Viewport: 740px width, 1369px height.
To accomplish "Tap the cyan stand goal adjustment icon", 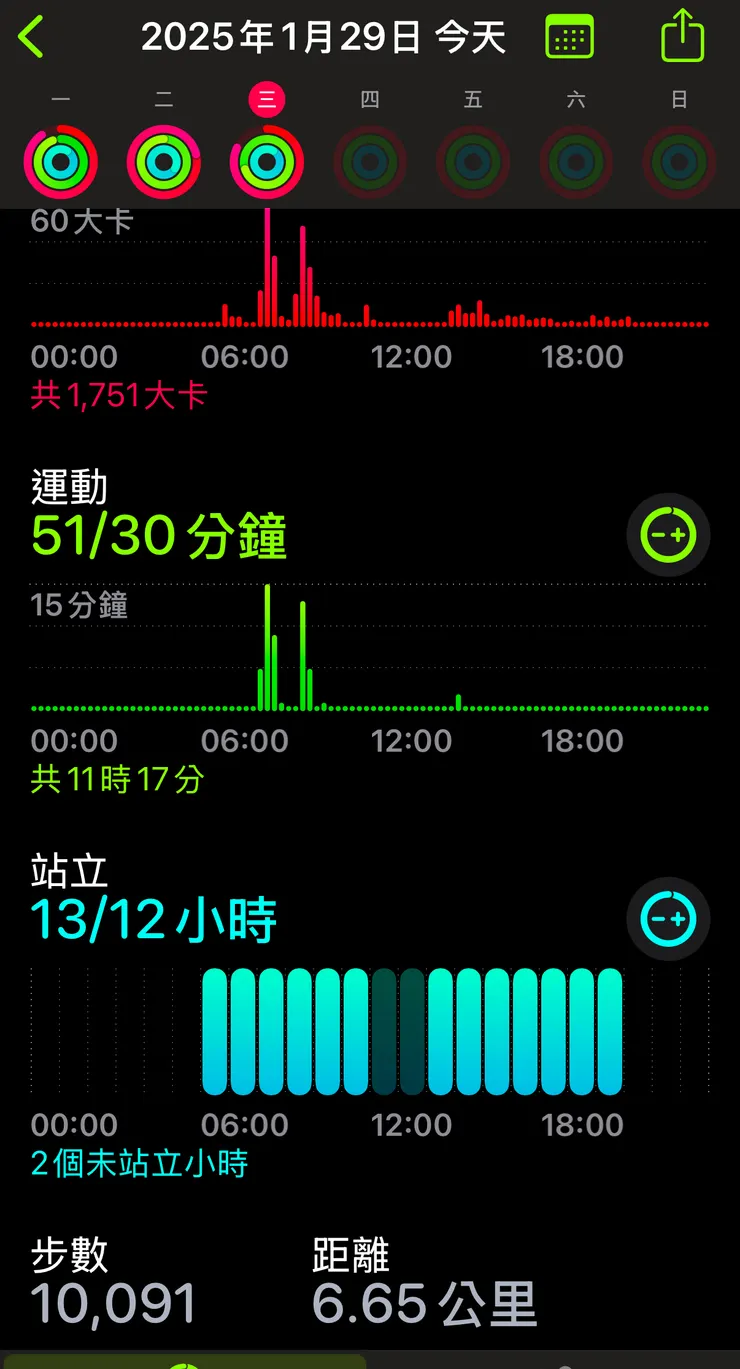I will point(667,919).
